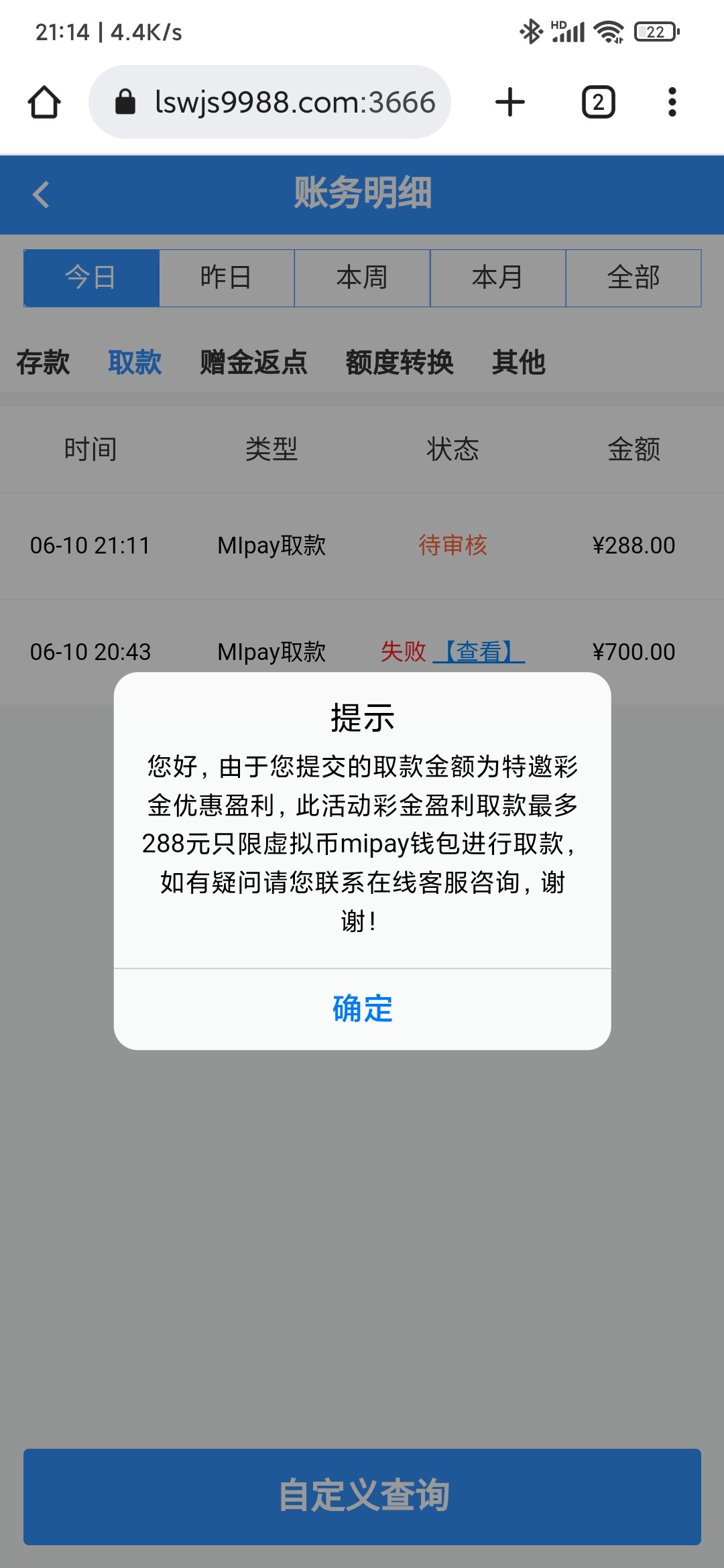Go to browser home page
724x1568 pixels.
click(x=44, y=103)
